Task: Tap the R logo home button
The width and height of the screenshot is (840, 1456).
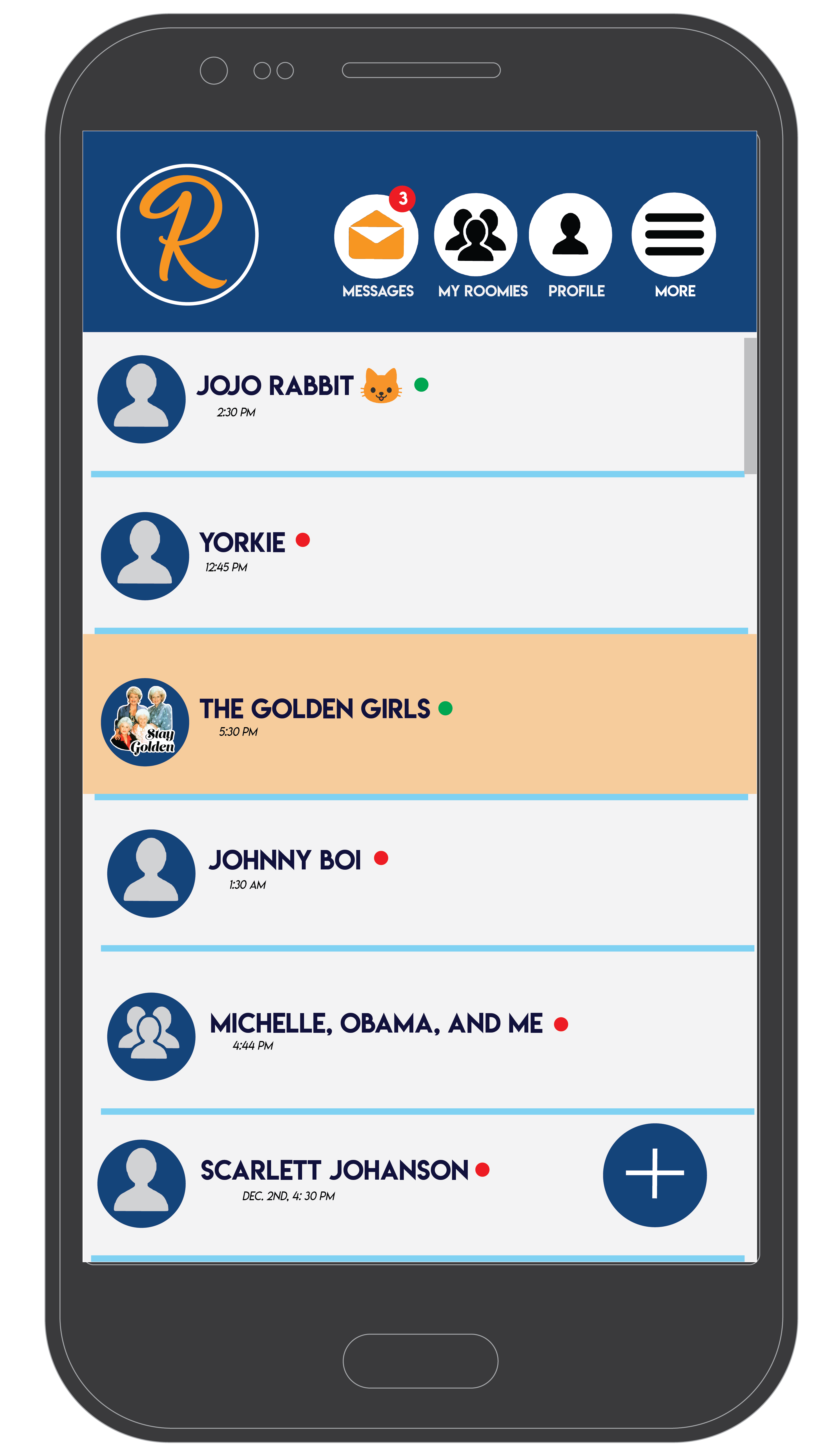Action: pos(187,235)
